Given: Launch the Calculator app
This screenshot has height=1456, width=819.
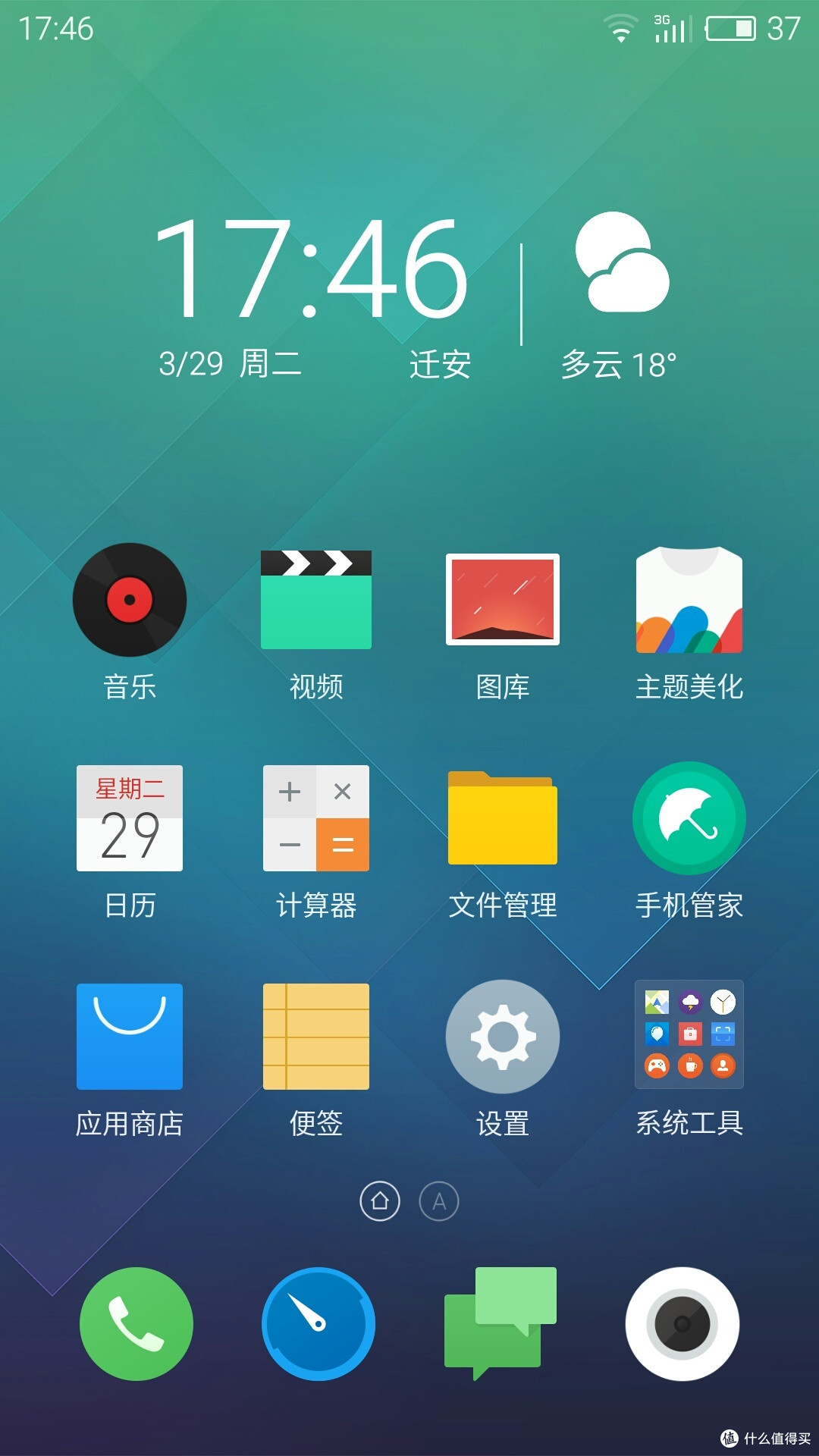Looking at the screenshot, I should [x=315, y=819].
